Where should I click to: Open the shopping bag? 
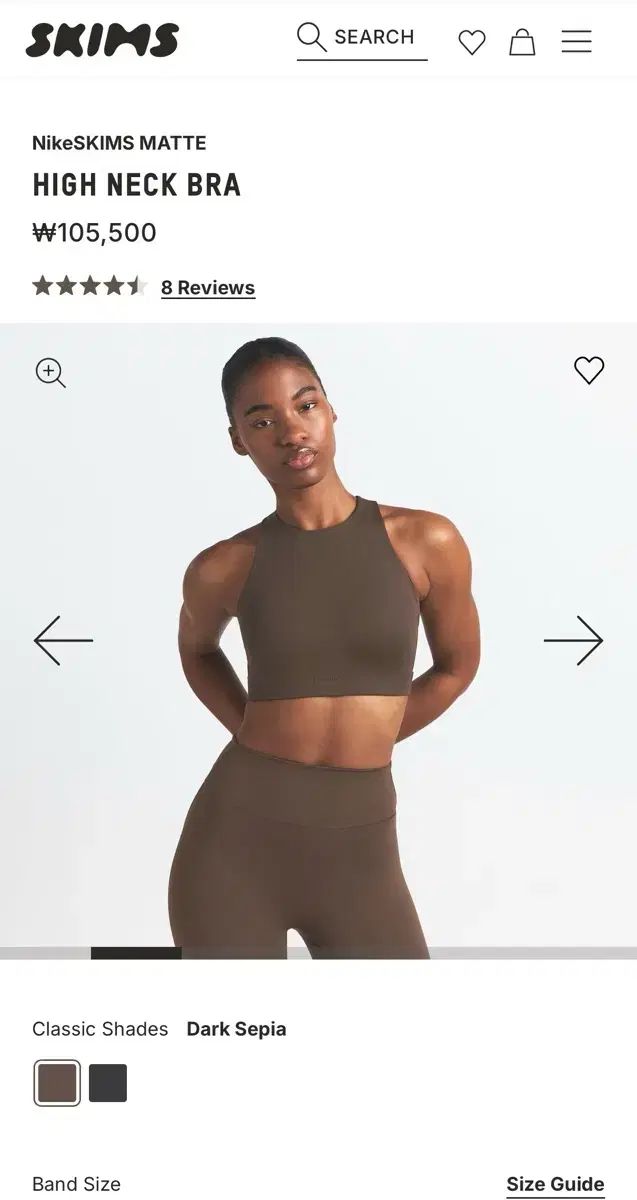click(x=522, y=42)
